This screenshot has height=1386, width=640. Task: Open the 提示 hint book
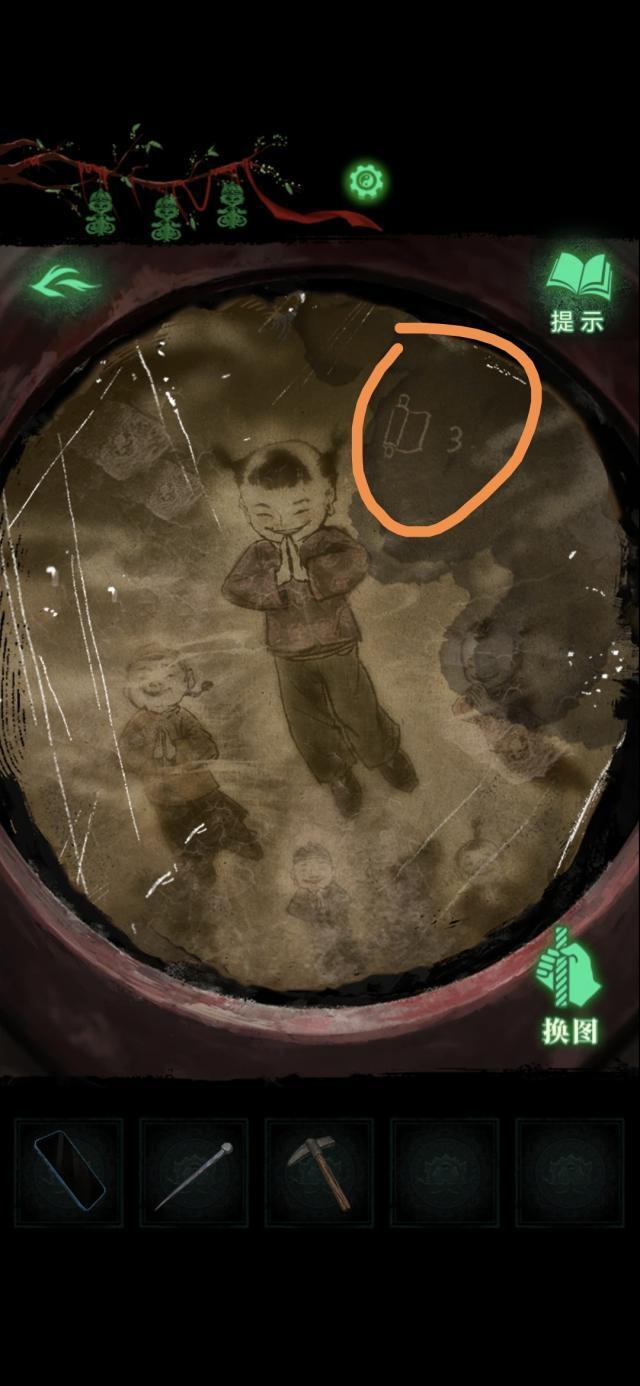click(577, 290)
